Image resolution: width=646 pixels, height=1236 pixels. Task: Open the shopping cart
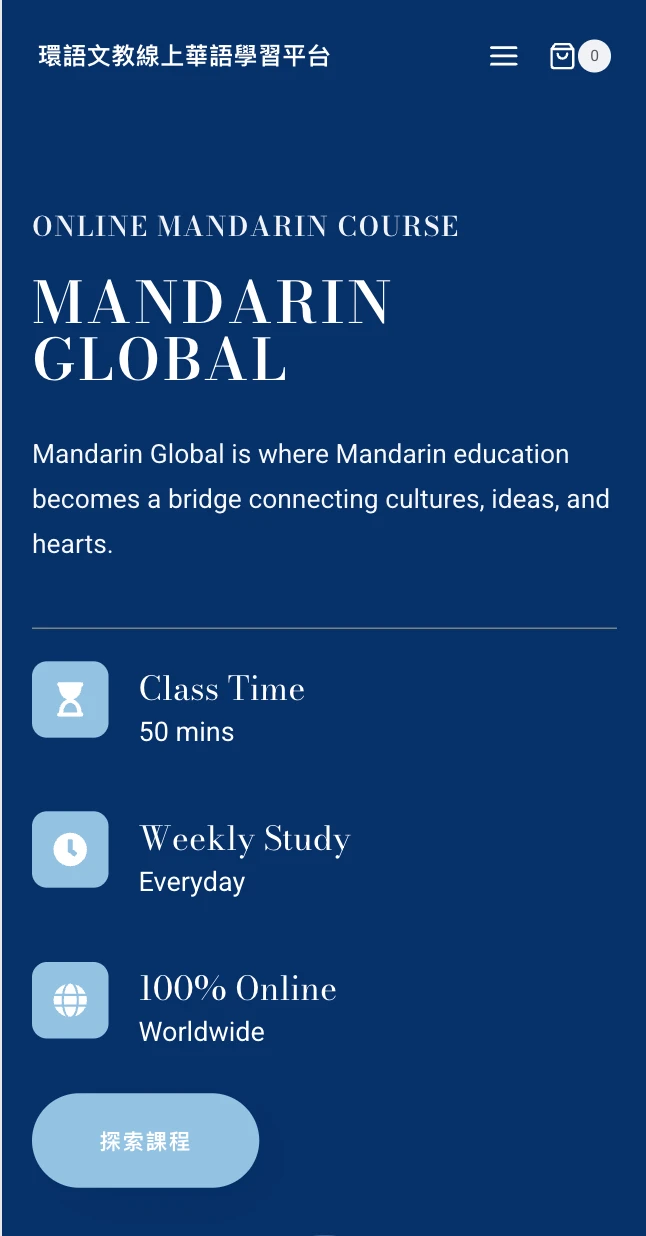(564, 56)
